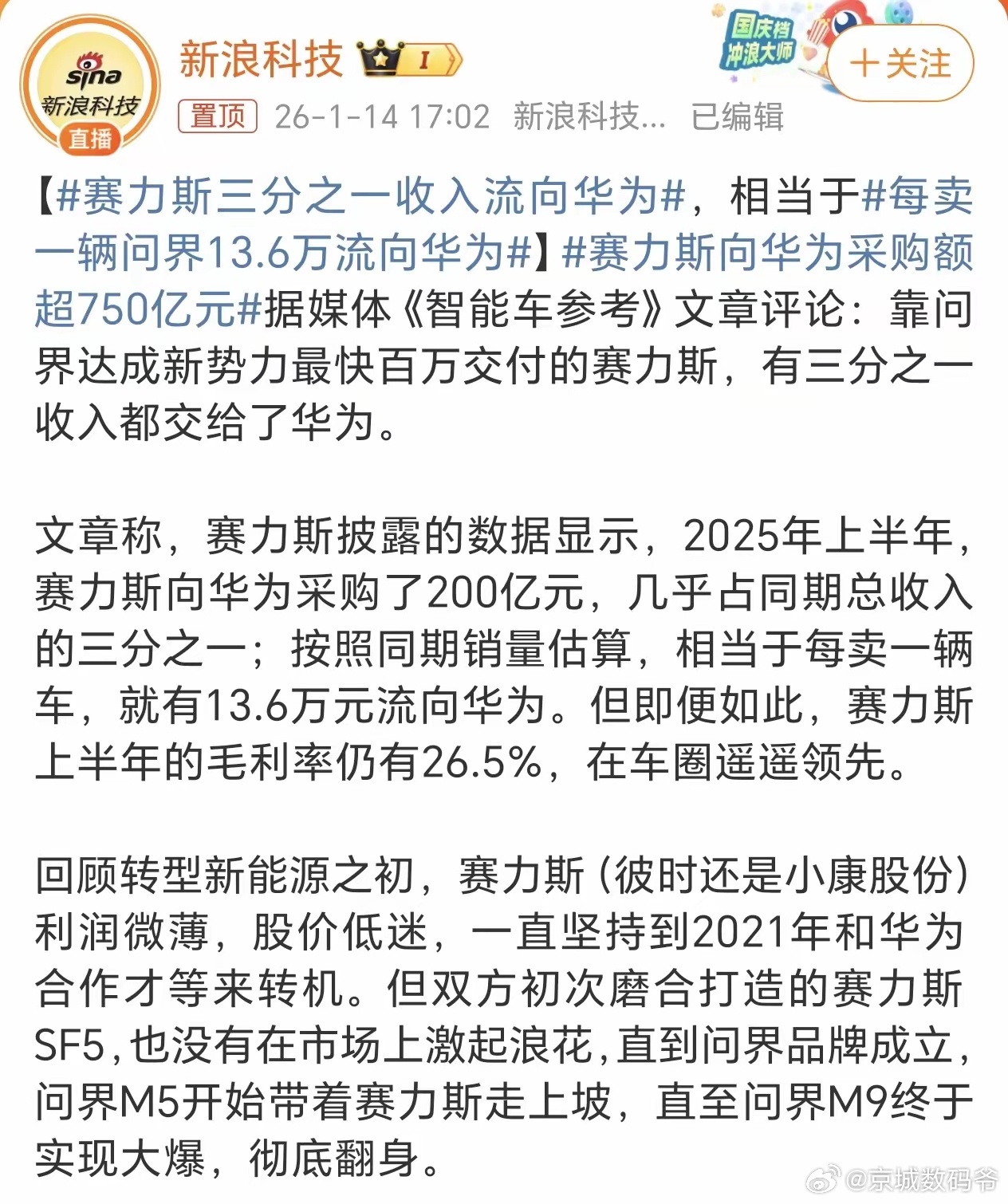Click the 26-1-14 17:02 timestamp
Screen dimensions: 1008x1204
tap(381, 115)
